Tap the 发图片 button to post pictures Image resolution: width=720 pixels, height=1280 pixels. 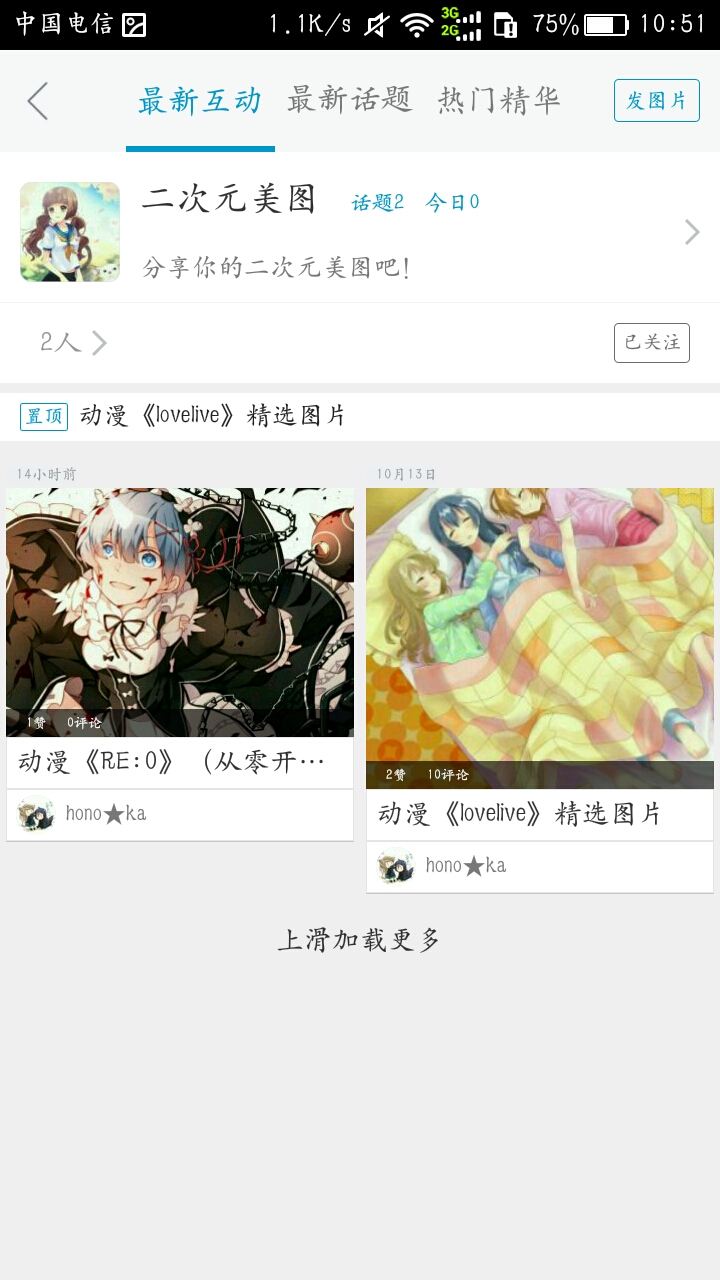click(656, 101)
